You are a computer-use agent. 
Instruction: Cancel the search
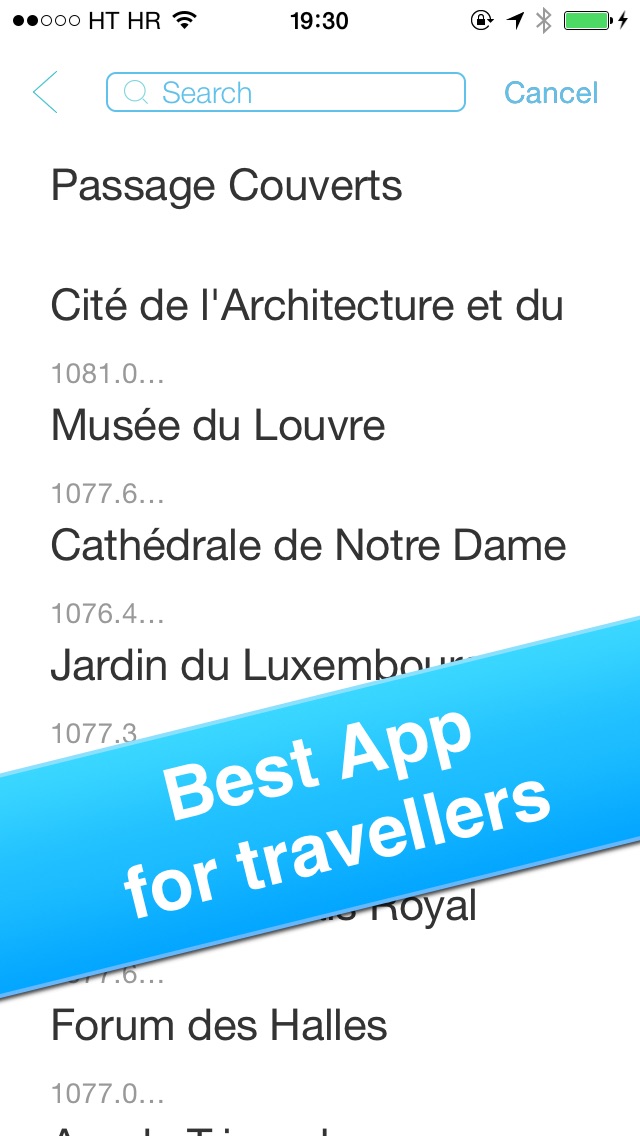(x=551, y=93)
